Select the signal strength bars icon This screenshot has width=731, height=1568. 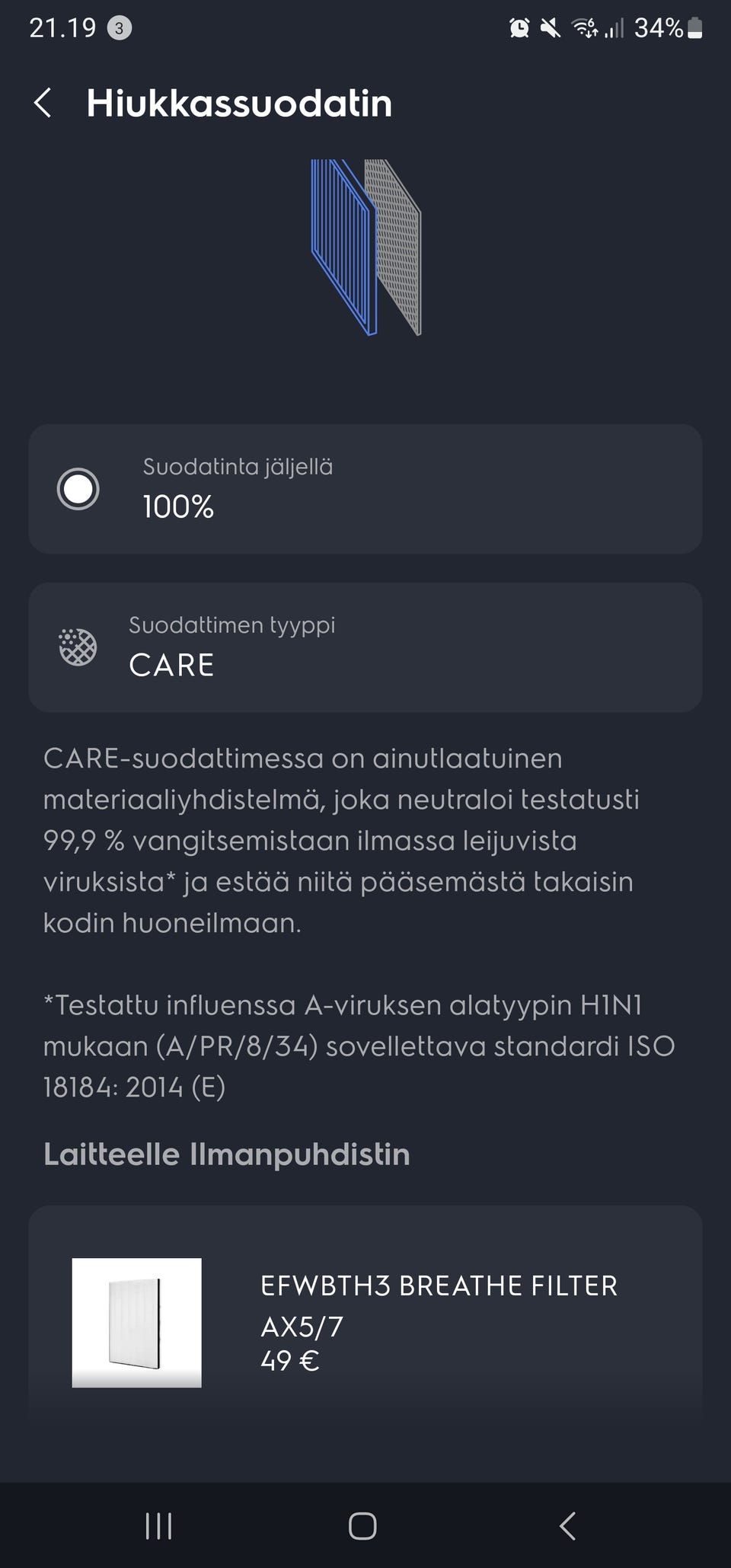click(614, 28)
